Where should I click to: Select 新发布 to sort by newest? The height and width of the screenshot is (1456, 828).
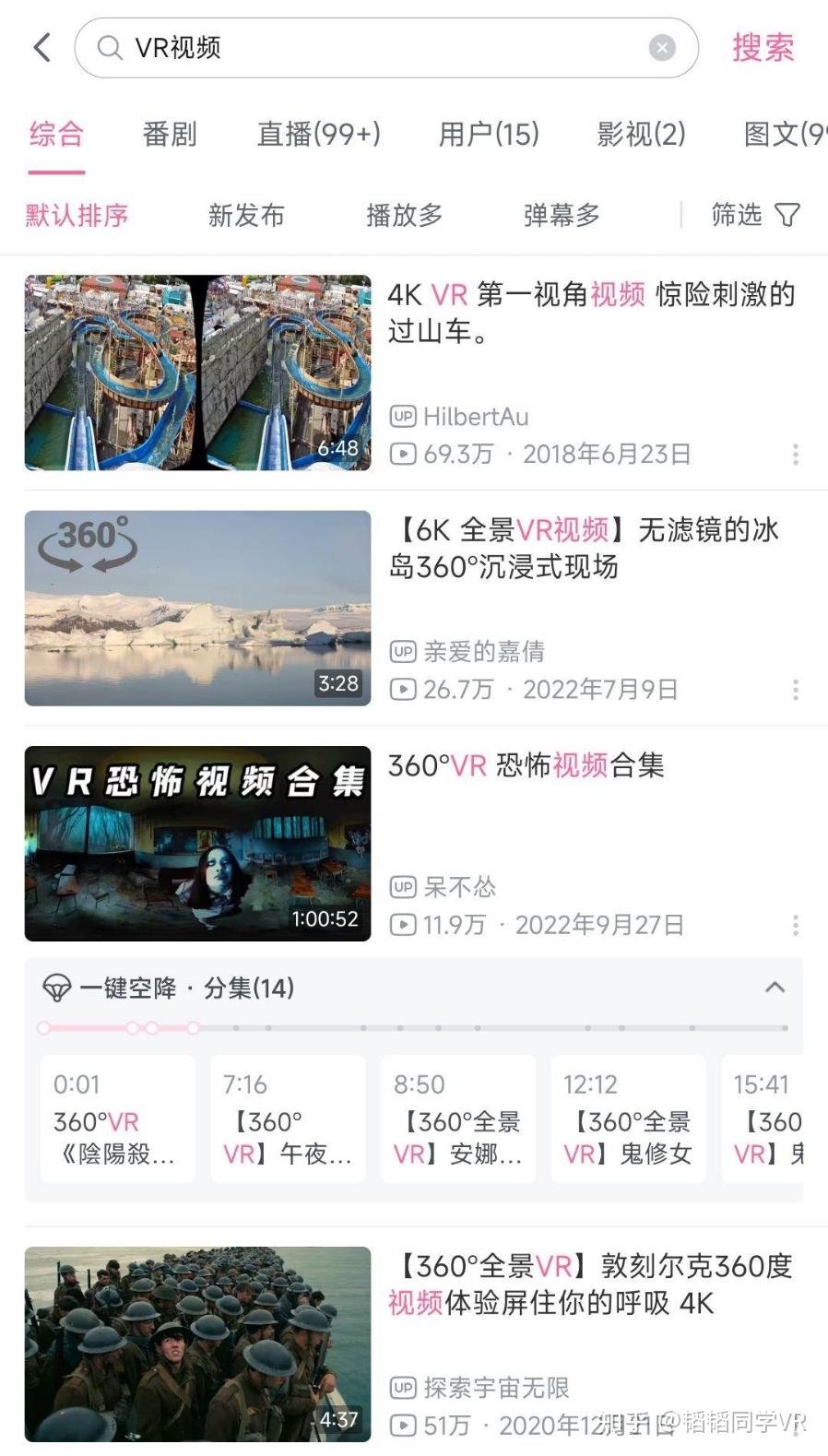click(x=246, y=215)
